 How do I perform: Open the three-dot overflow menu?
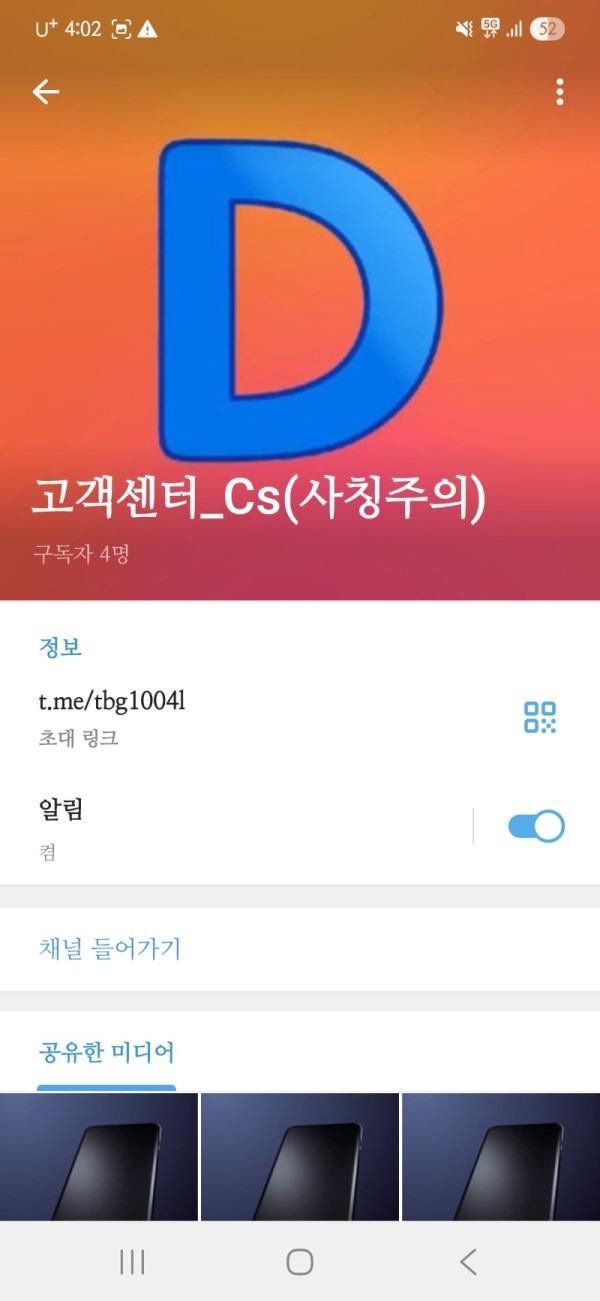[x=559, y=92]
